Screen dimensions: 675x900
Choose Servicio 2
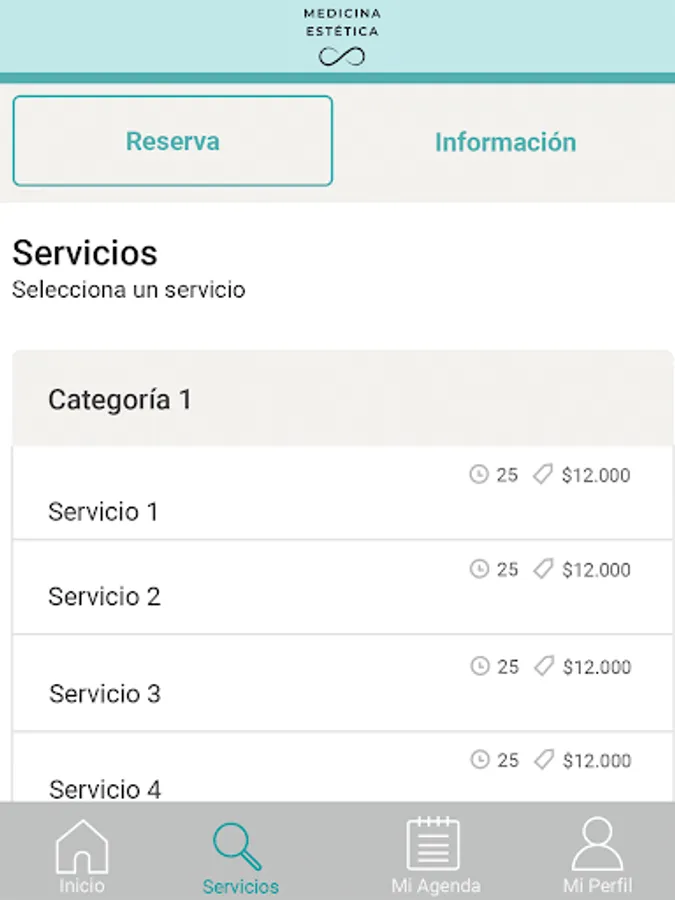pyautogui.click(x=342, y=588)
